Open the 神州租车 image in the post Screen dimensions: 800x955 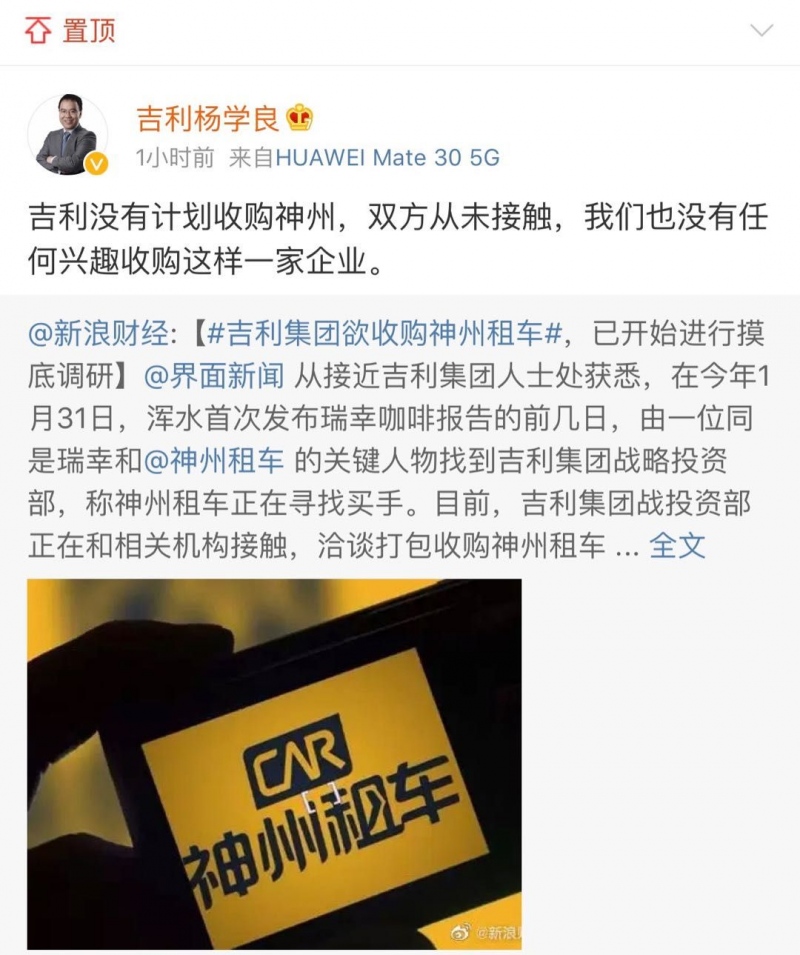click(274, 763)
